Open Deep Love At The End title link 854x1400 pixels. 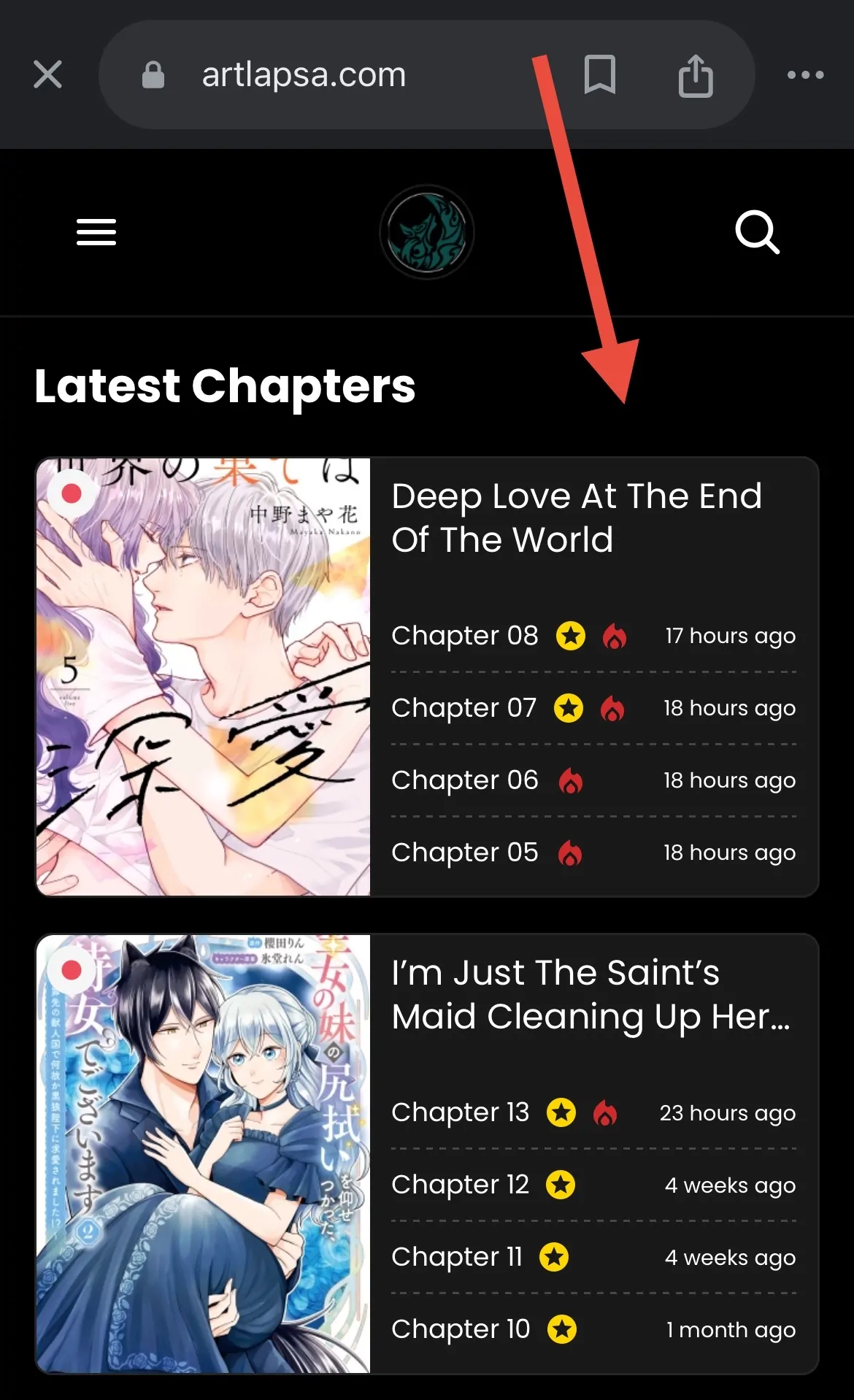coord(576,518)
